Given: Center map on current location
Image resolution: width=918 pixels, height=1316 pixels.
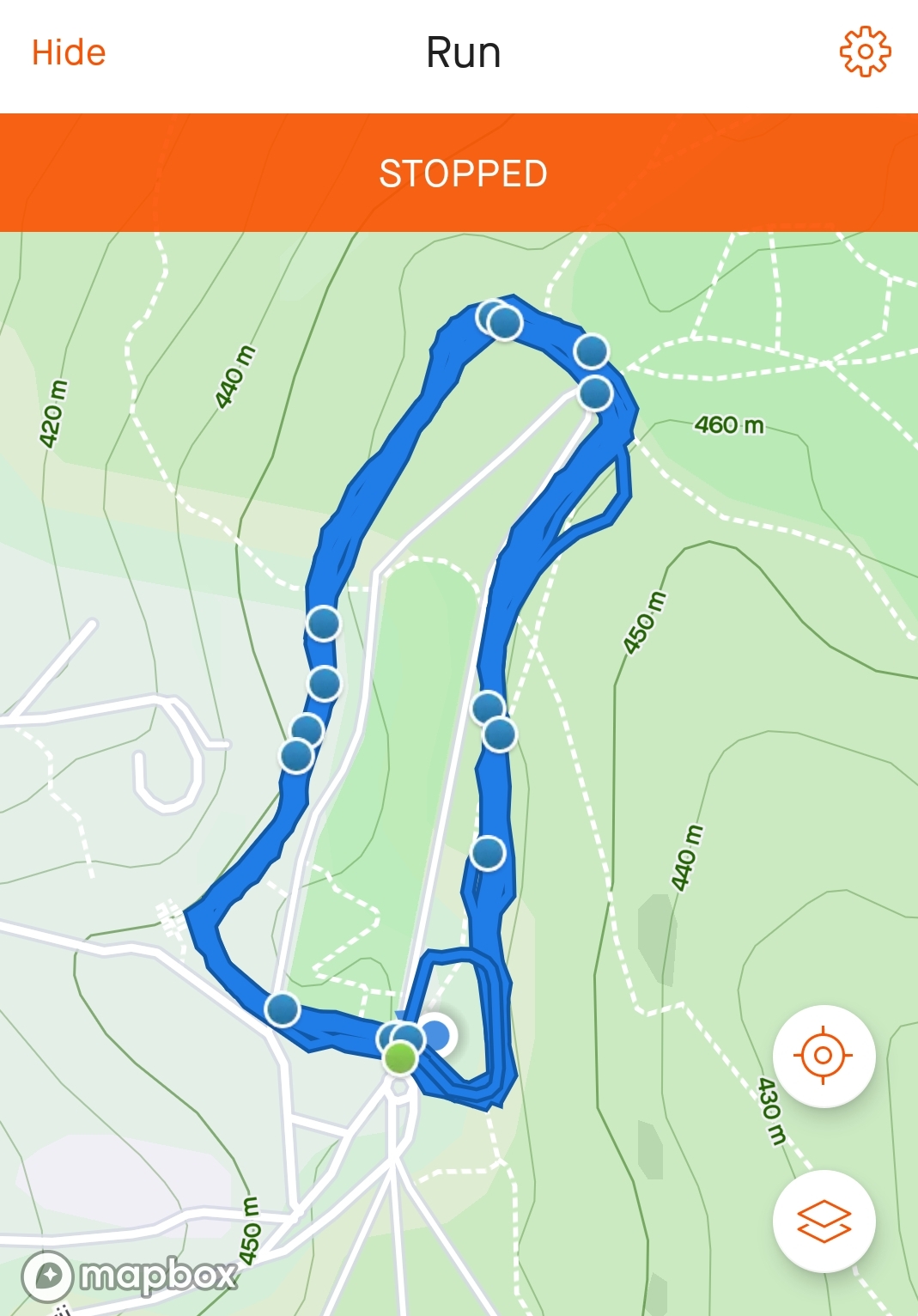Looking at the screenshot, I should [x=824, y=1056].
